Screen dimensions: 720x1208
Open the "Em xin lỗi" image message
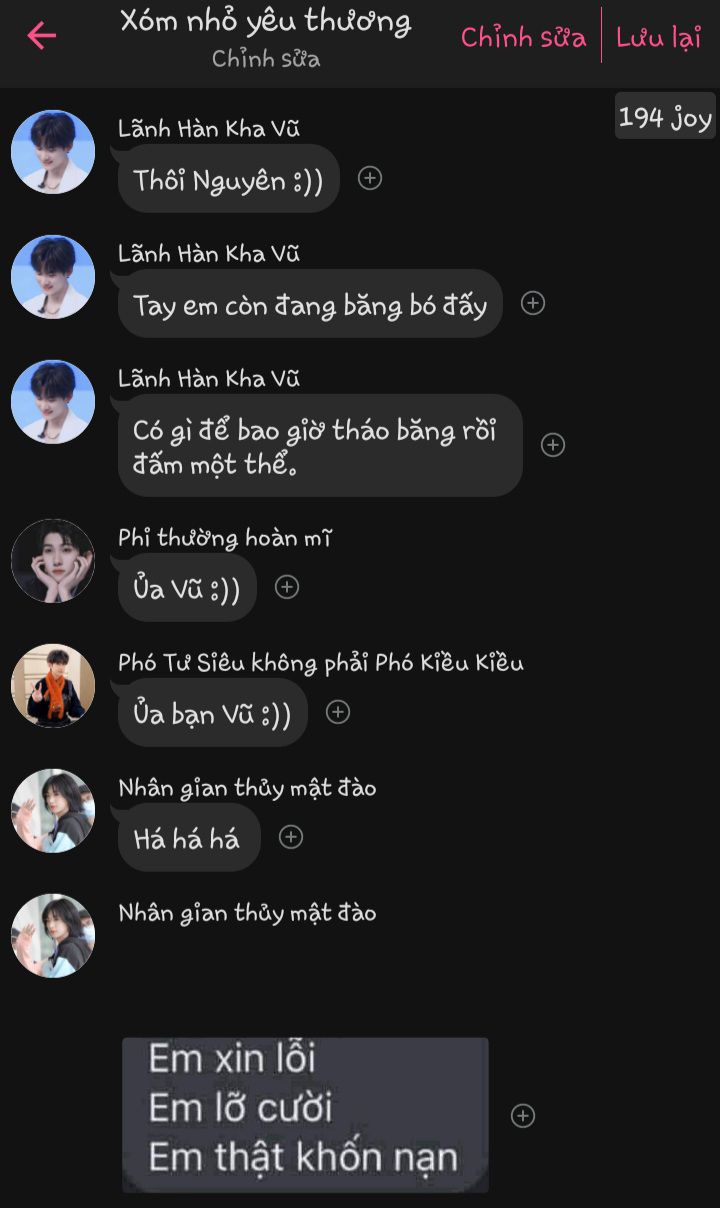point(305,1114)
